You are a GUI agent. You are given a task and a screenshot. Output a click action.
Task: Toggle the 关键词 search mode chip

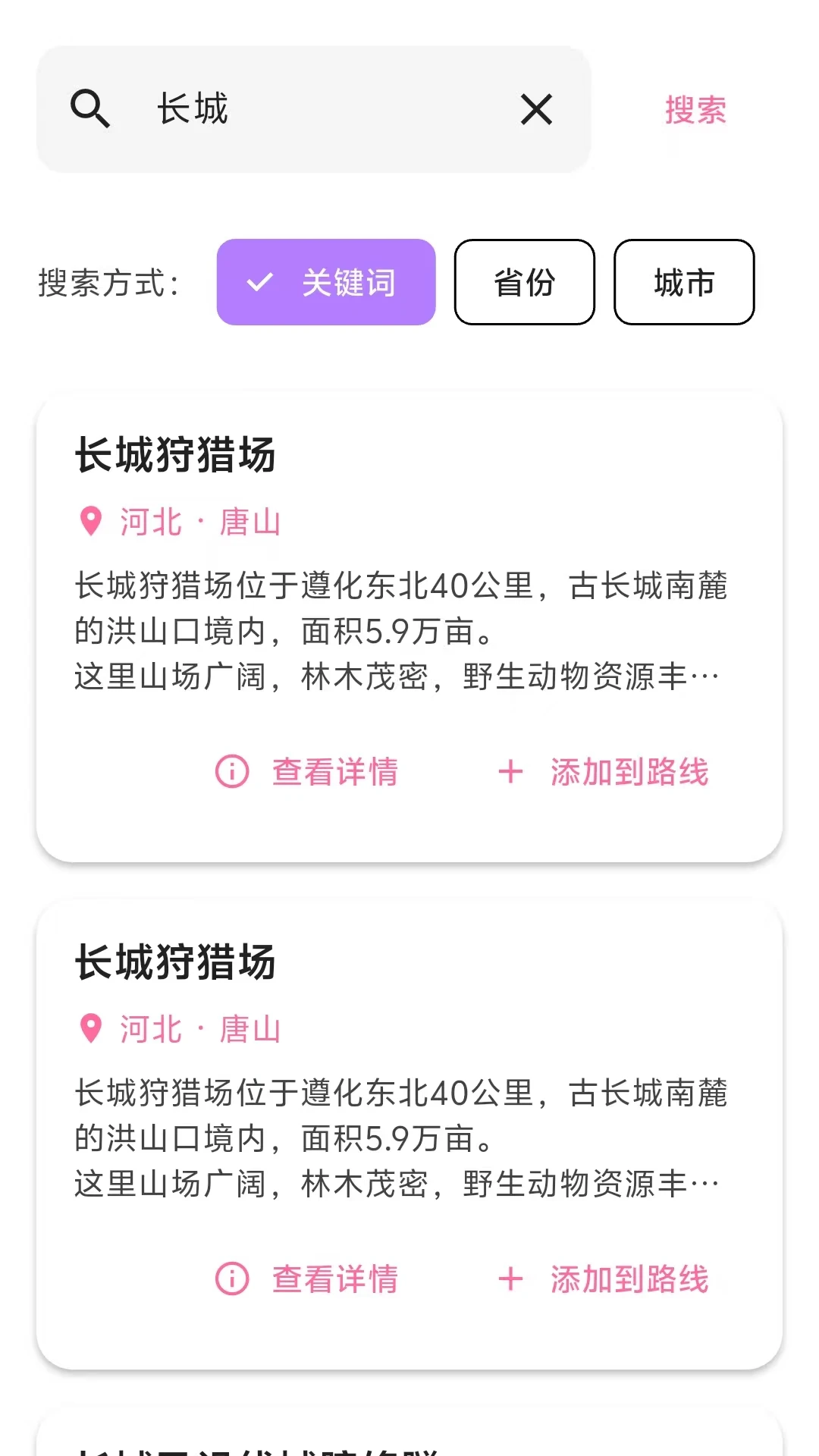(x=325, y=282)
